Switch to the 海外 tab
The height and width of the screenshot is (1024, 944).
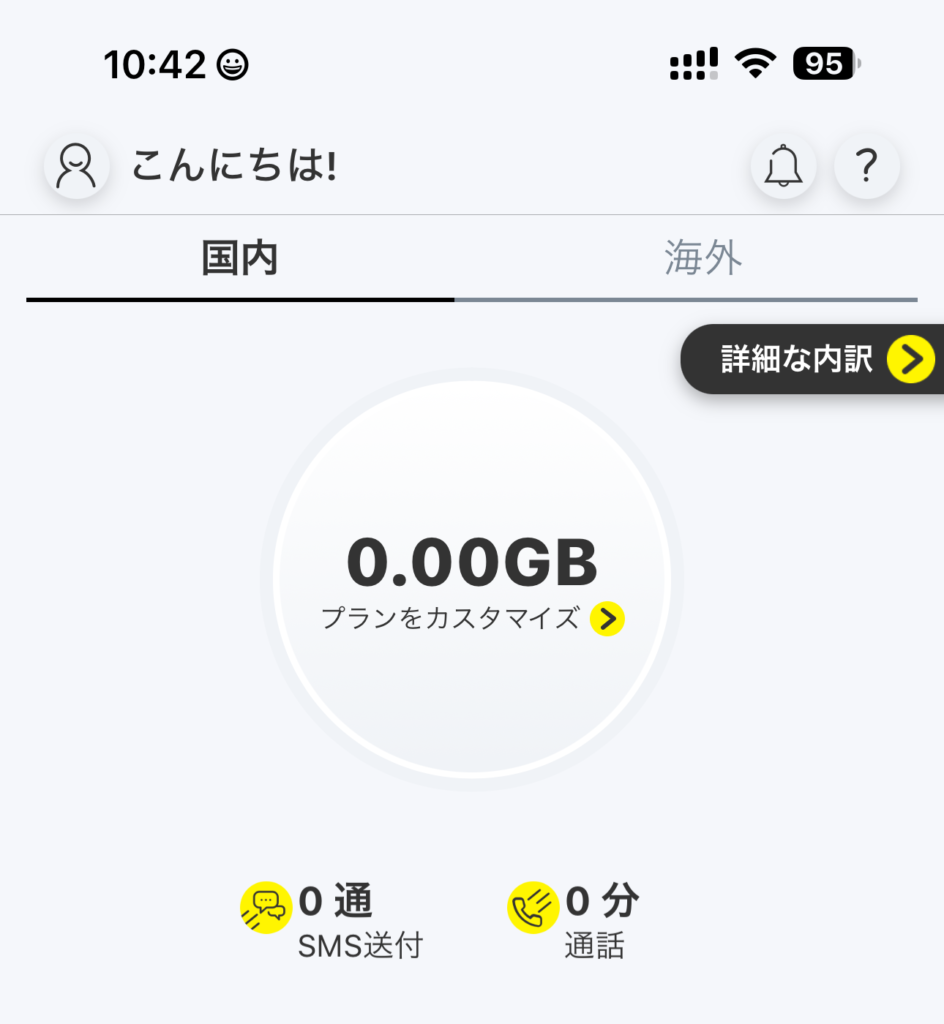(703, 259)
